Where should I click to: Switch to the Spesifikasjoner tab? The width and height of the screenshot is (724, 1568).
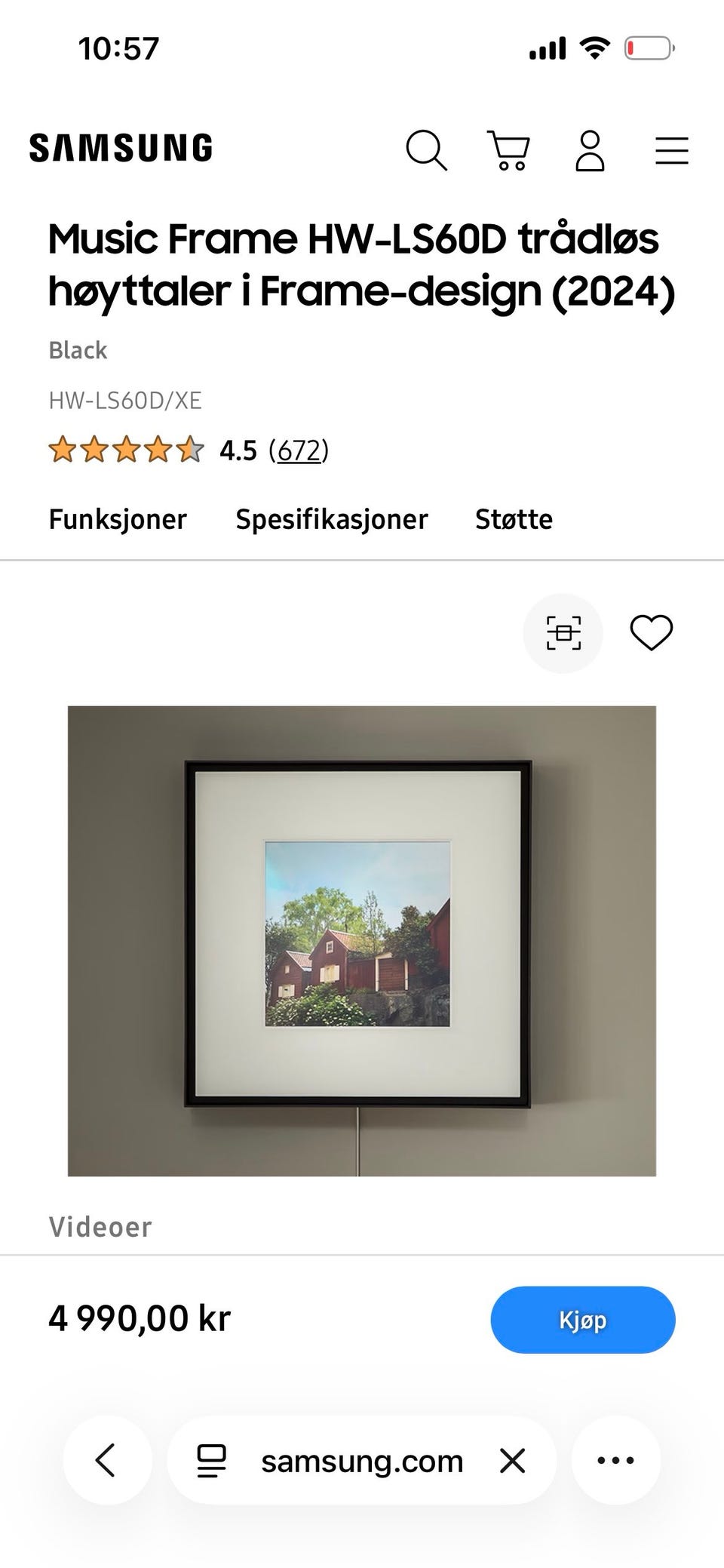(x=332, y=519)
